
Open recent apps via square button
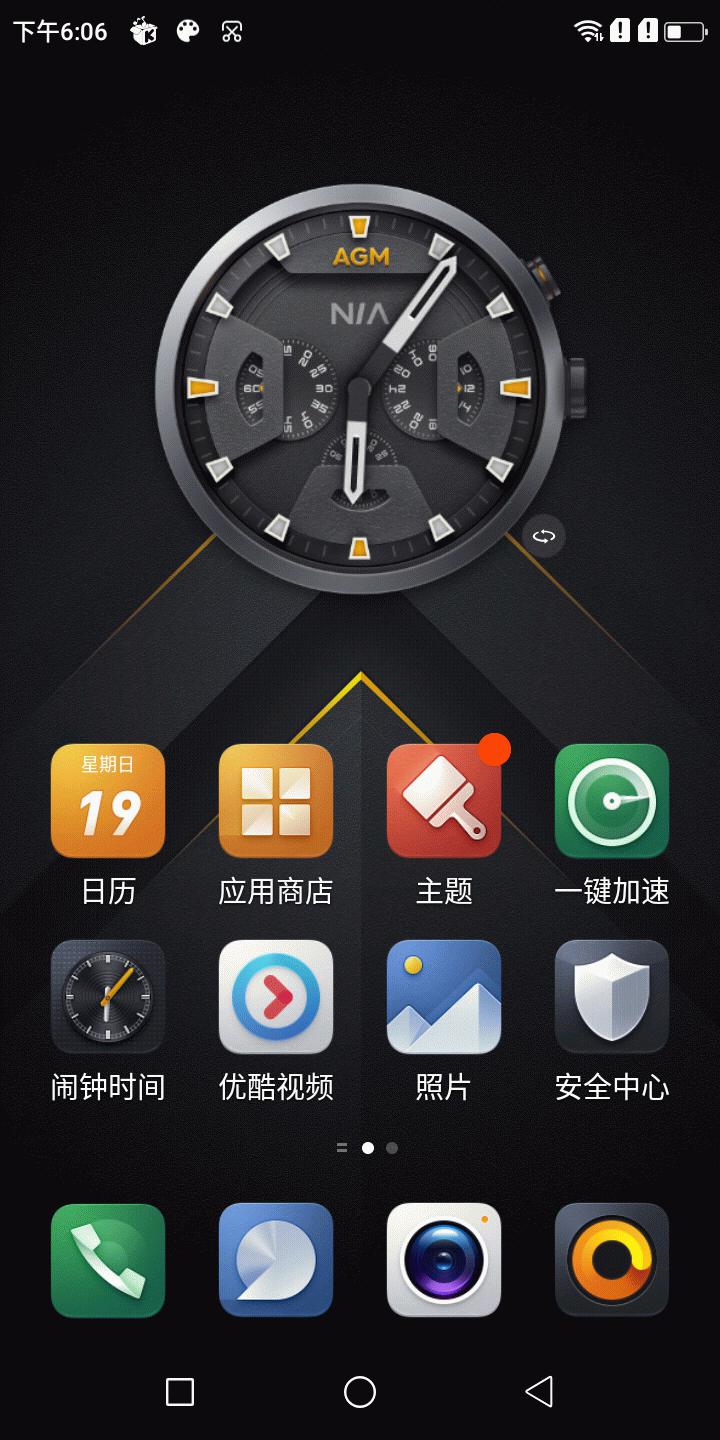pos(180,1391)
